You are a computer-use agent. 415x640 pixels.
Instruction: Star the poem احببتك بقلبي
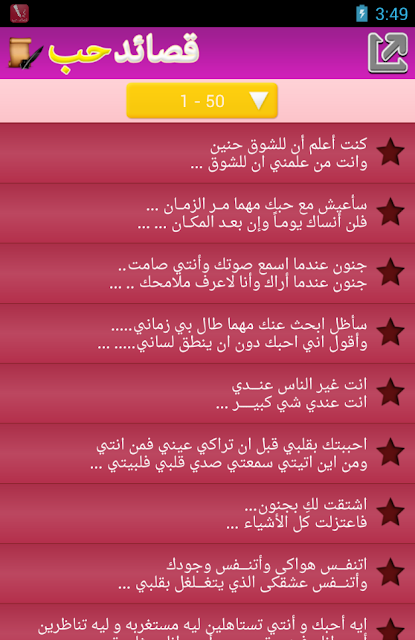point(391,452)
